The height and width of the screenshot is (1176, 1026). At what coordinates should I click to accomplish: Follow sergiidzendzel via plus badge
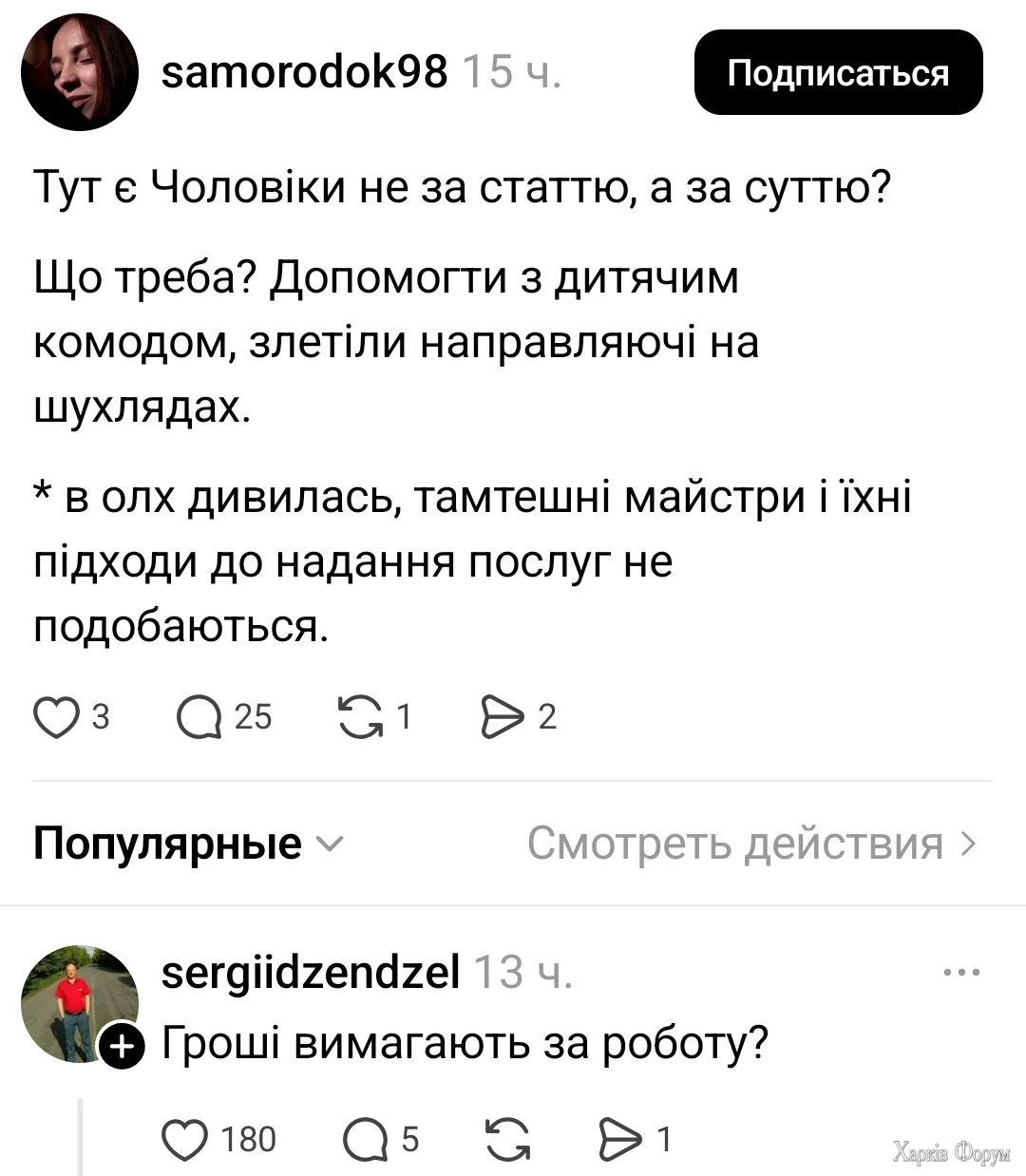pos(122,1047)
